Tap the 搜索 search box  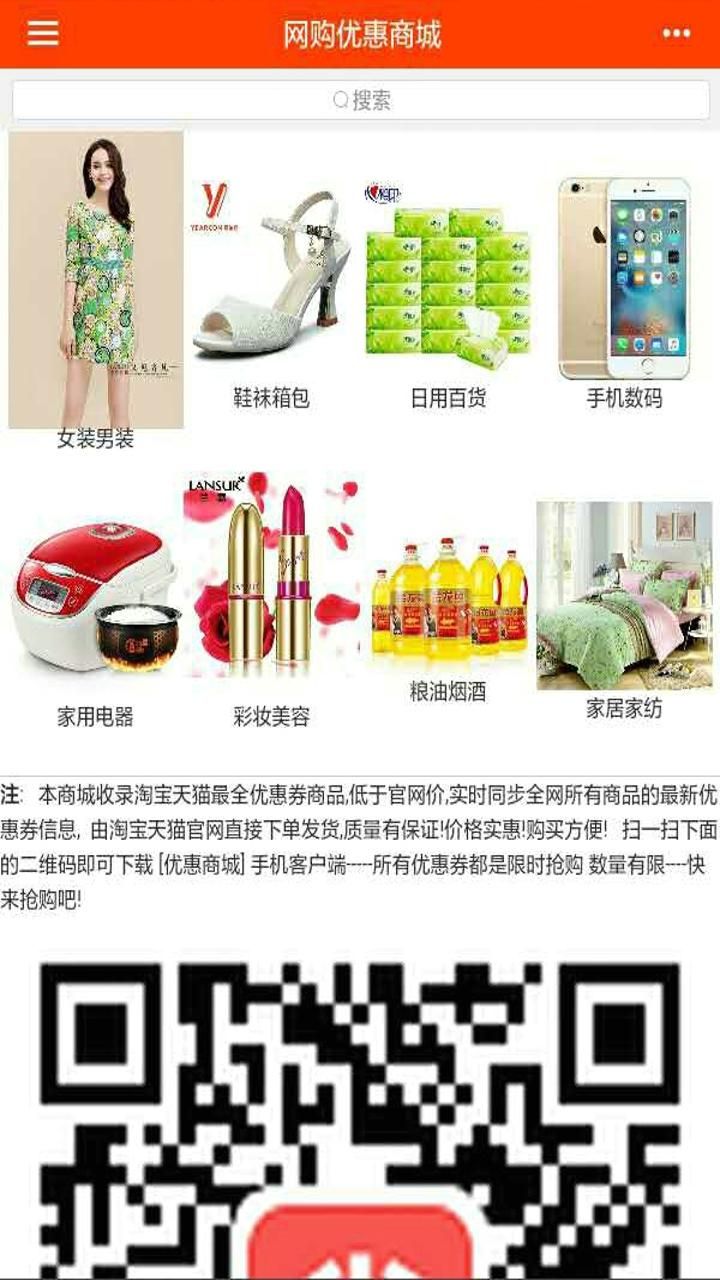pos(360,100)
